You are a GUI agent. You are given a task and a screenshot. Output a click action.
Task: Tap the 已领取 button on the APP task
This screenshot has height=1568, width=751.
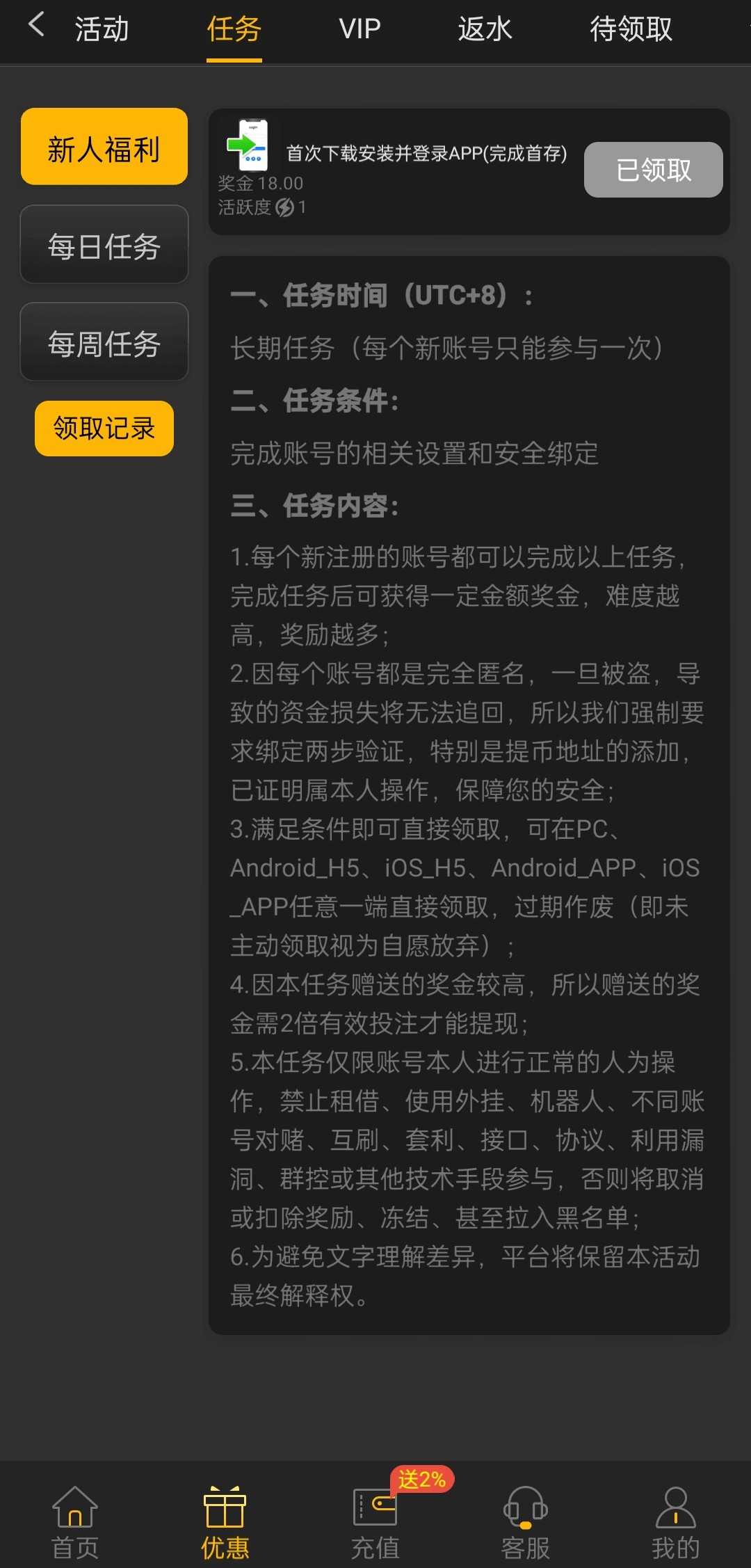tap(653, 170)
